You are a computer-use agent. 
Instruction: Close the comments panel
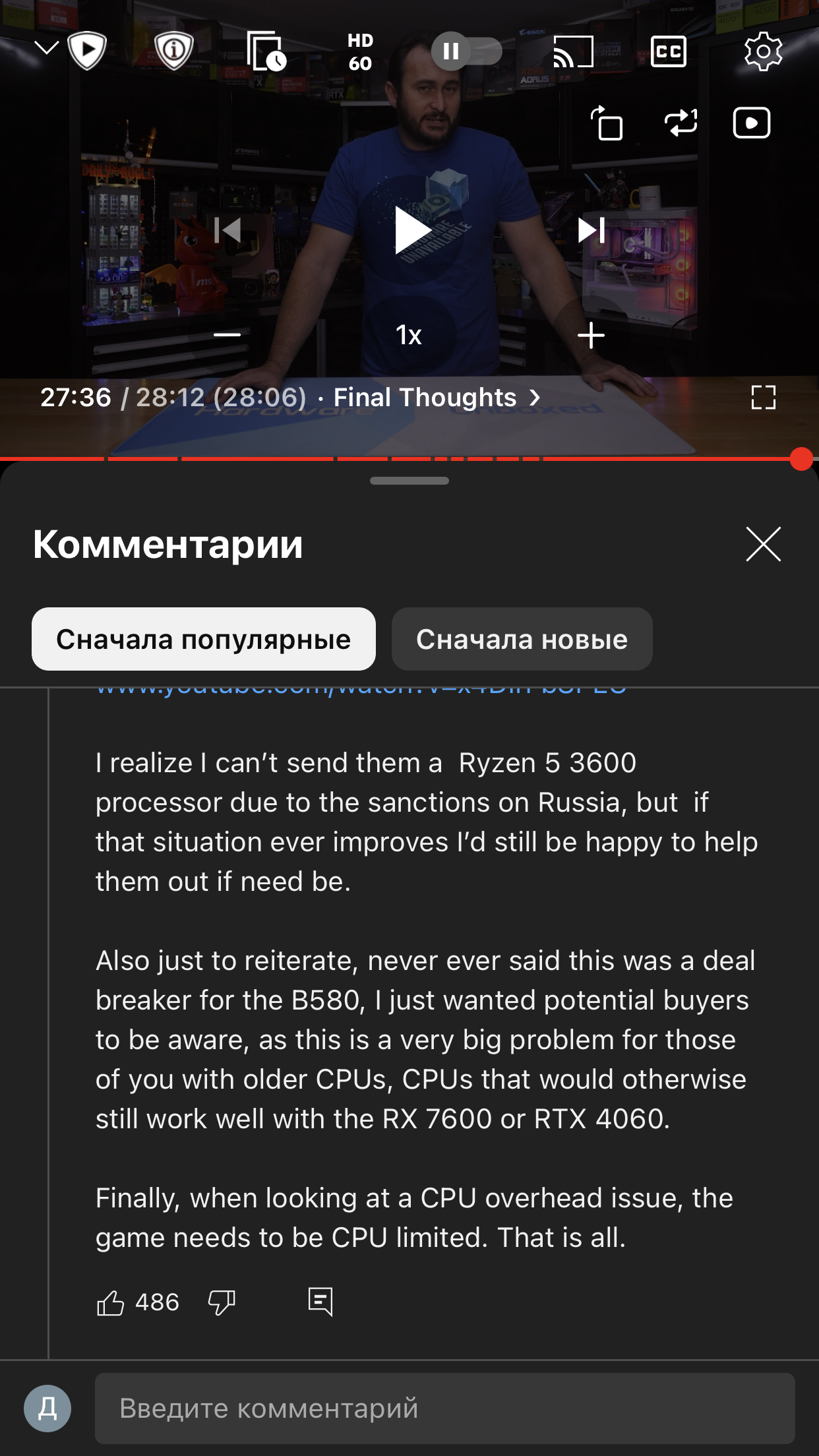pyautogui.click(x=763, y=544)
